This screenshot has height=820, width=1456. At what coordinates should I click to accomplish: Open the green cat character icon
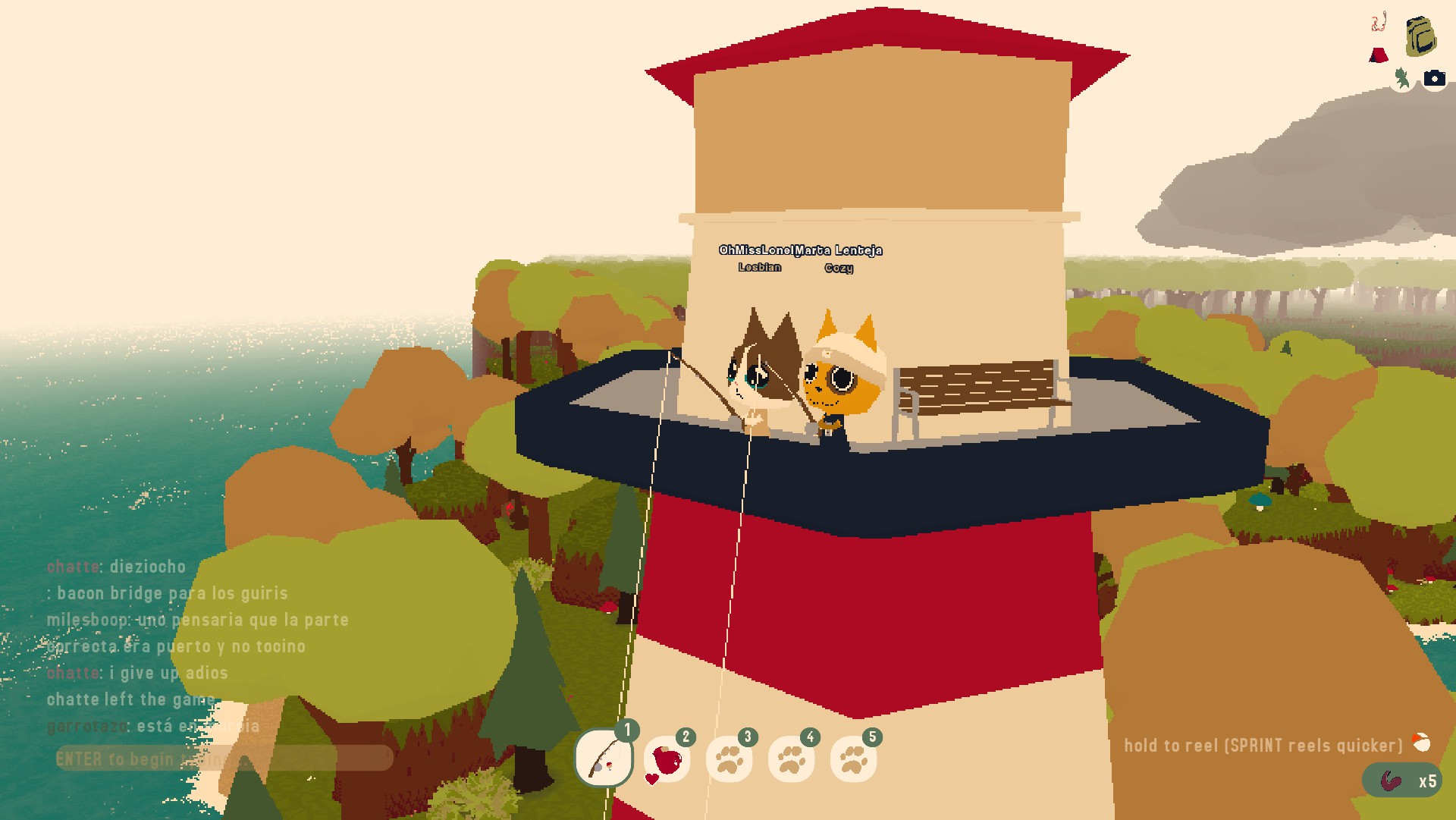[x=1402, y=78]
